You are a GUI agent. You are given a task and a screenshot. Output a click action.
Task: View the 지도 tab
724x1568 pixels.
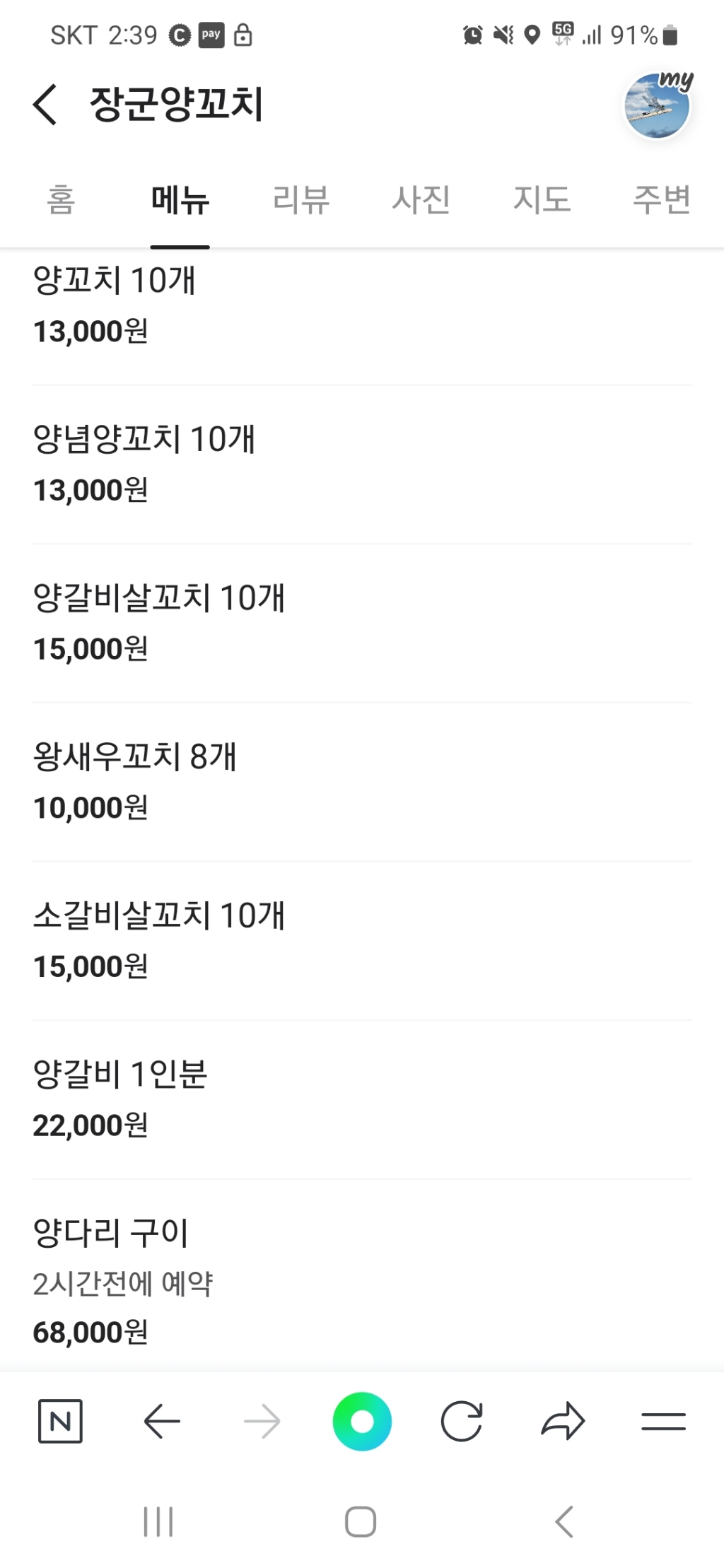(542, 199)
